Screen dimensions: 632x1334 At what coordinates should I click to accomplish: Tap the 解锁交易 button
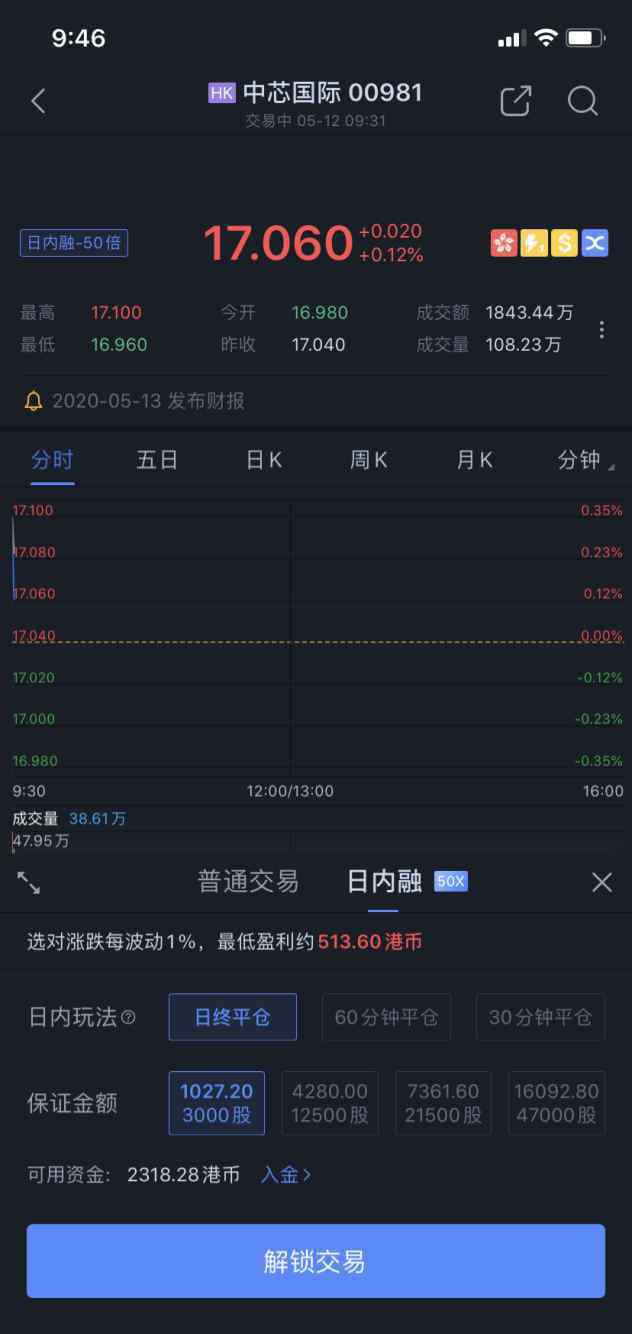coord(316,1261)
